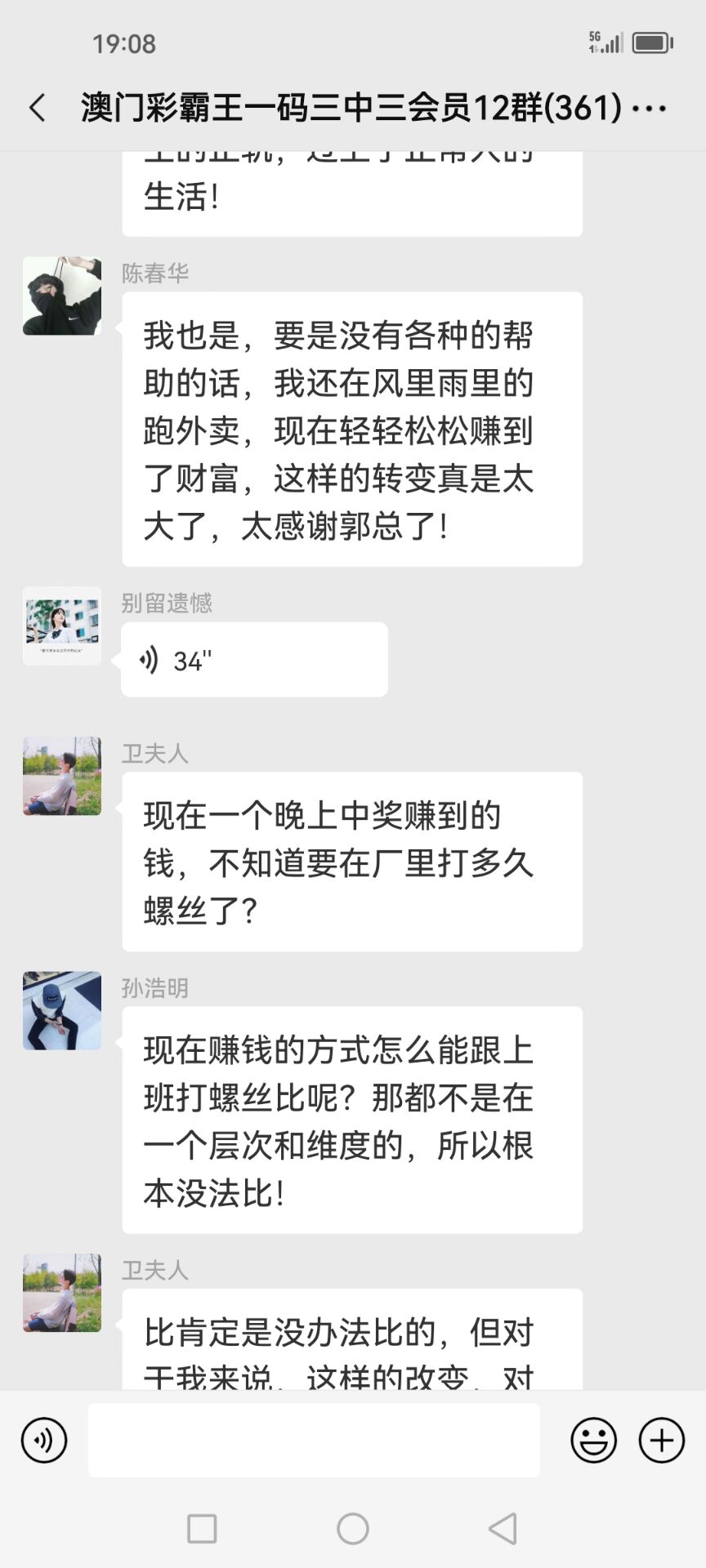
Task: Open 孙浩明's profile avatar
Action: click(x=62, y=1010)
